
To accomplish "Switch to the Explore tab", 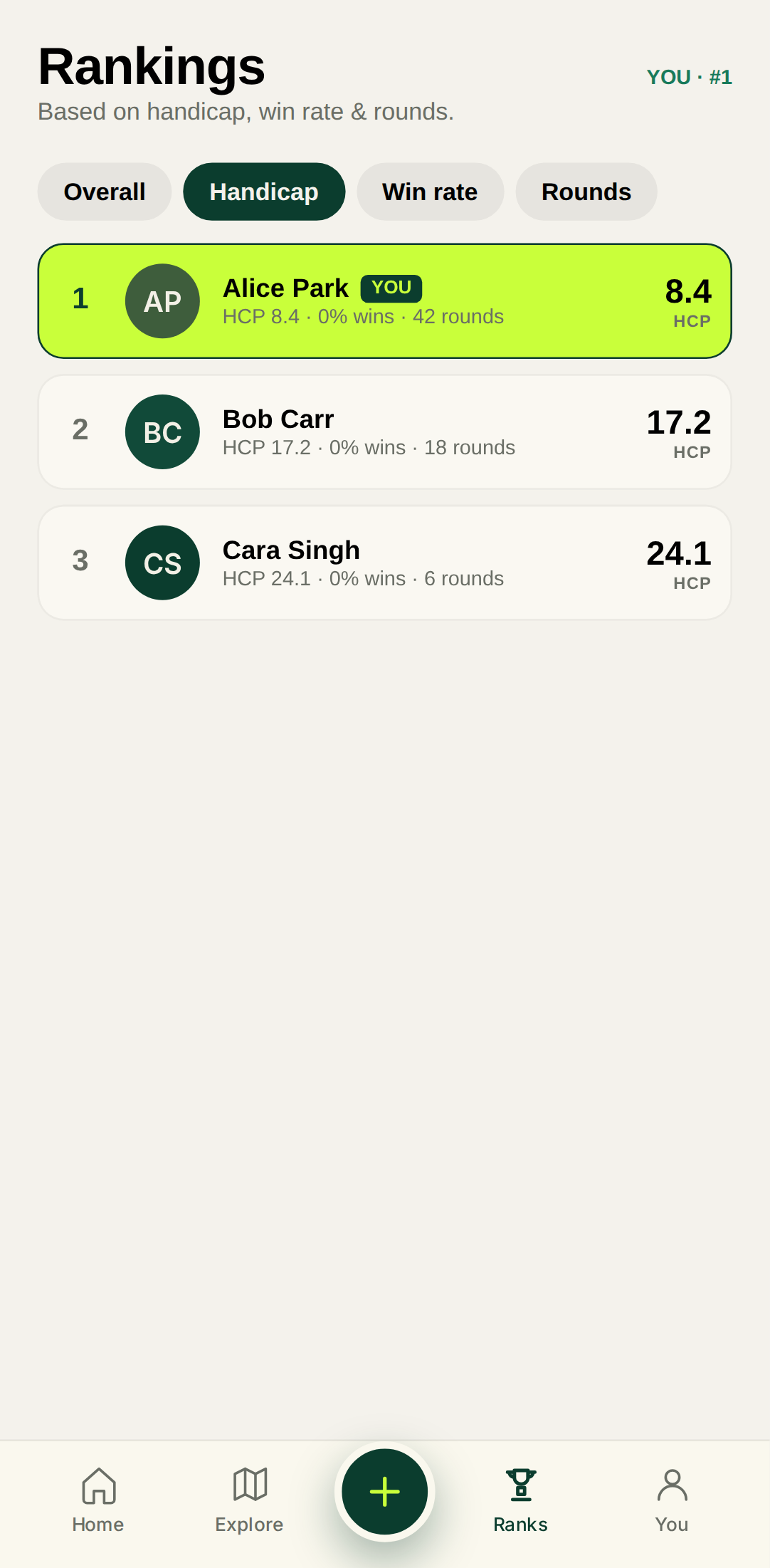I will click(x=250, y=1500).
